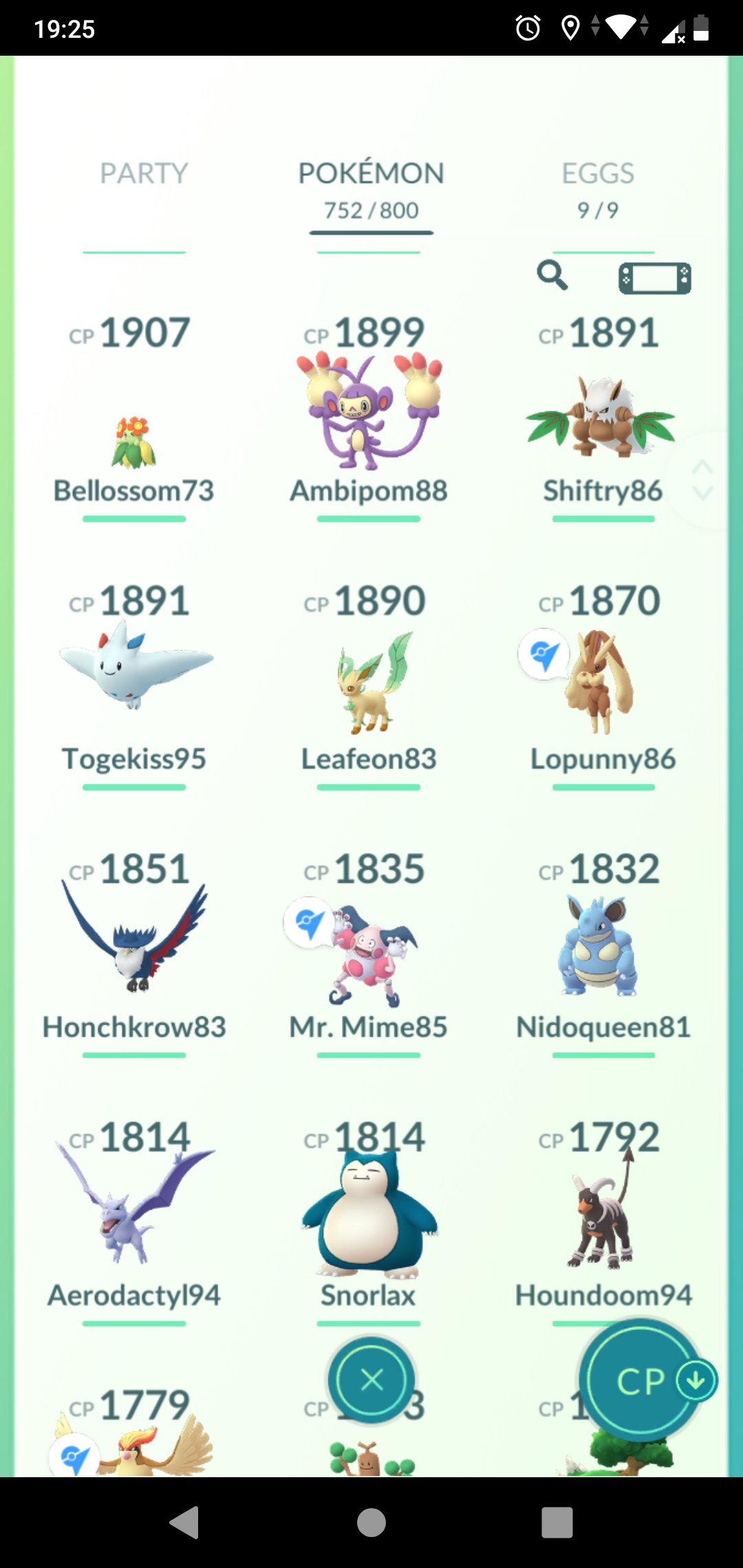
Task: Close the Pokémon list with X button
Action: 371,1380
